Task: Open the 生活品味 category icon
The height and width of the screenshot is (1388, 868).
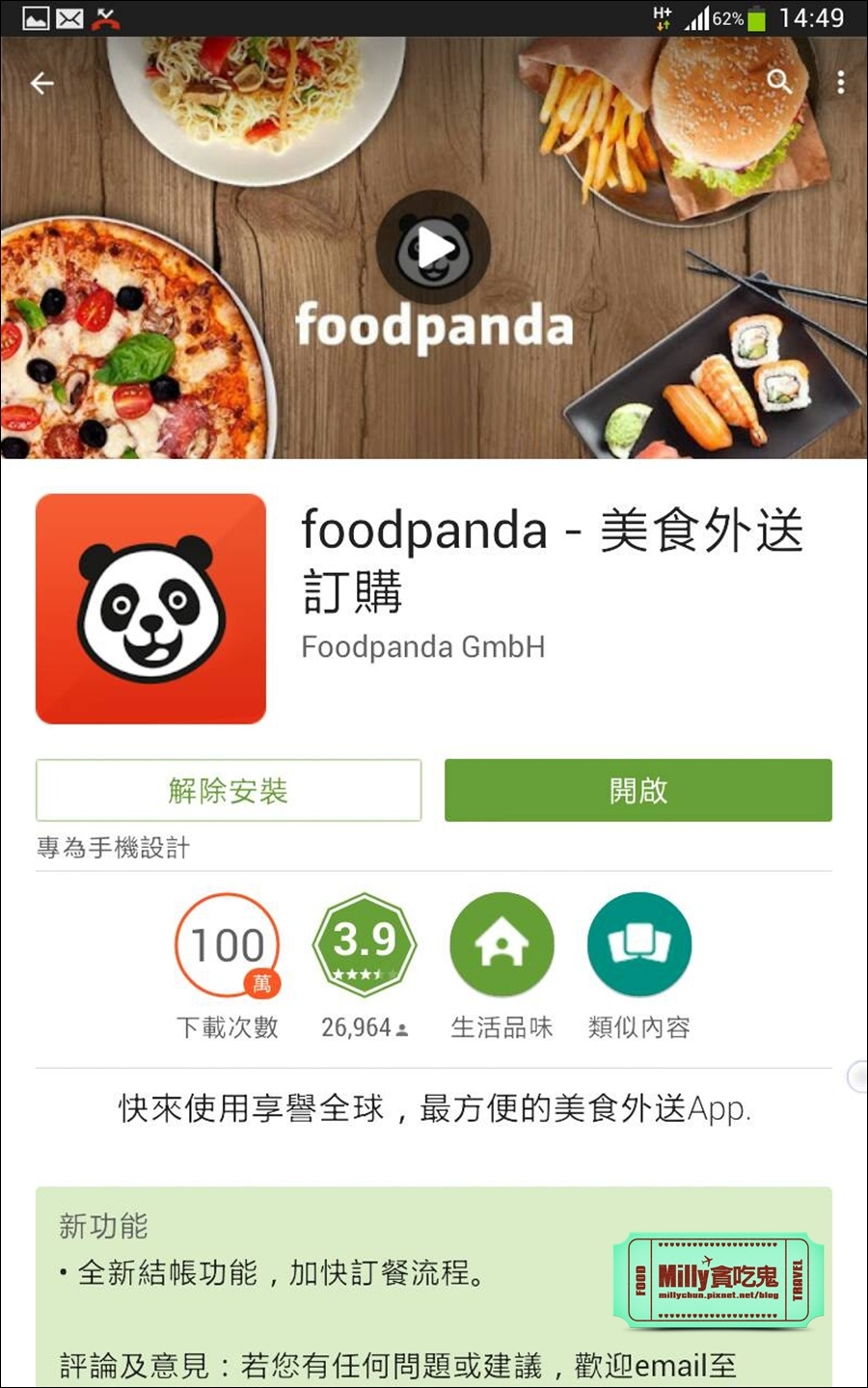Action: coord(501,943)
